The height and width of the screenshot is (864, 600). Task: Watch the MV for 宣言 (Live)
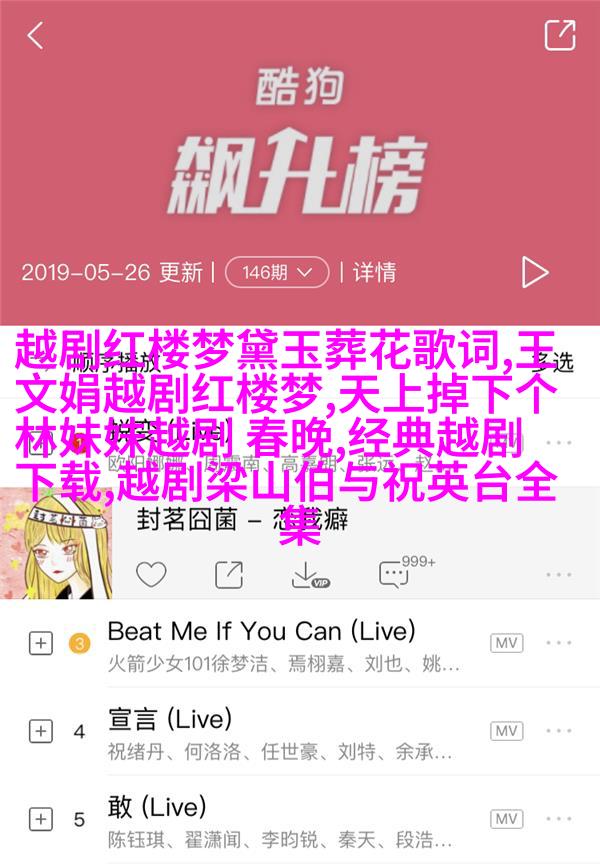point(506,730)
